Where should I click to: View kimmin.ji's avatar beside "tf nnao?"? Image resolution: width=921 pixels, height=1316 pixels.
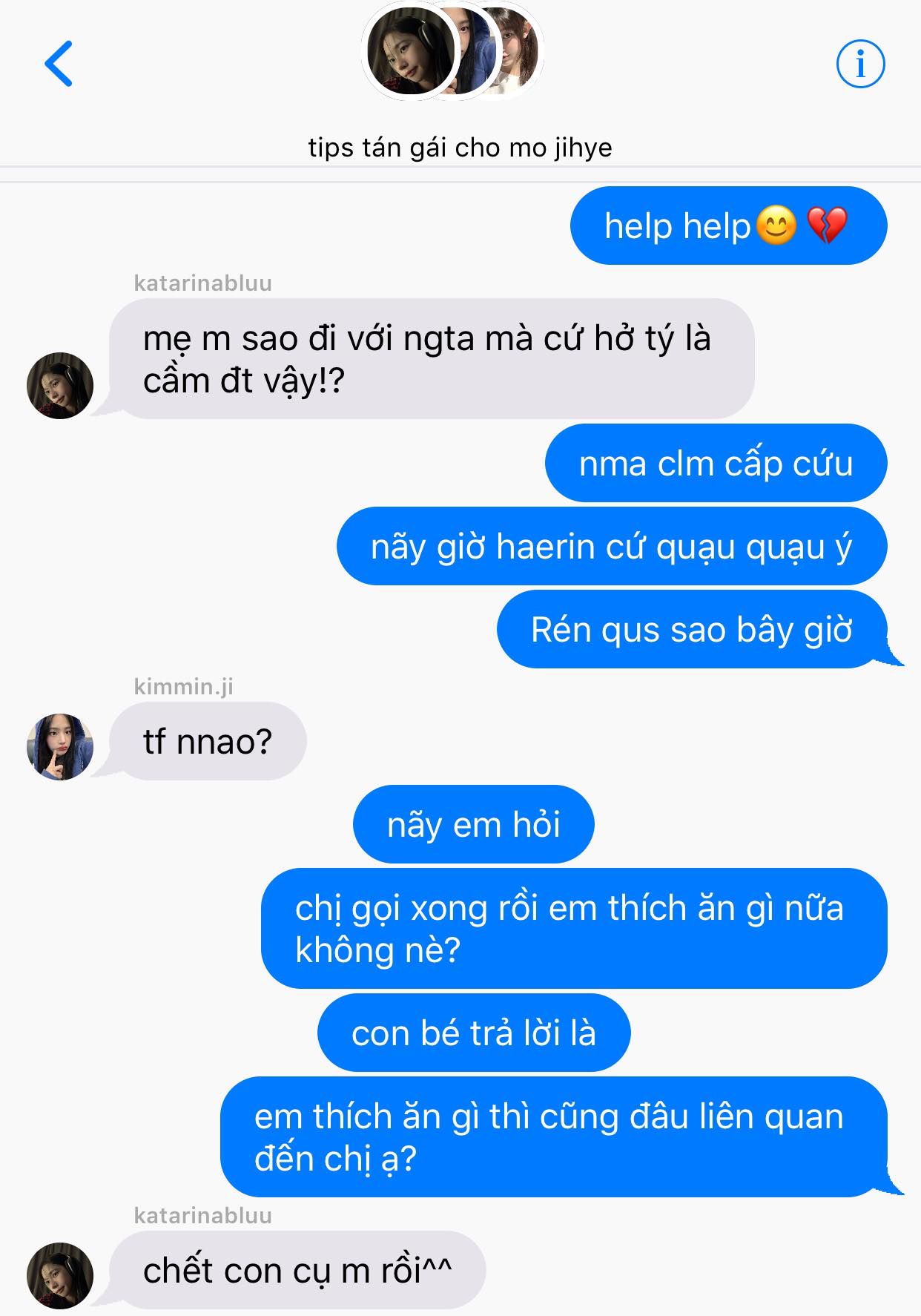pyautogui.click(x=60, y=746)
